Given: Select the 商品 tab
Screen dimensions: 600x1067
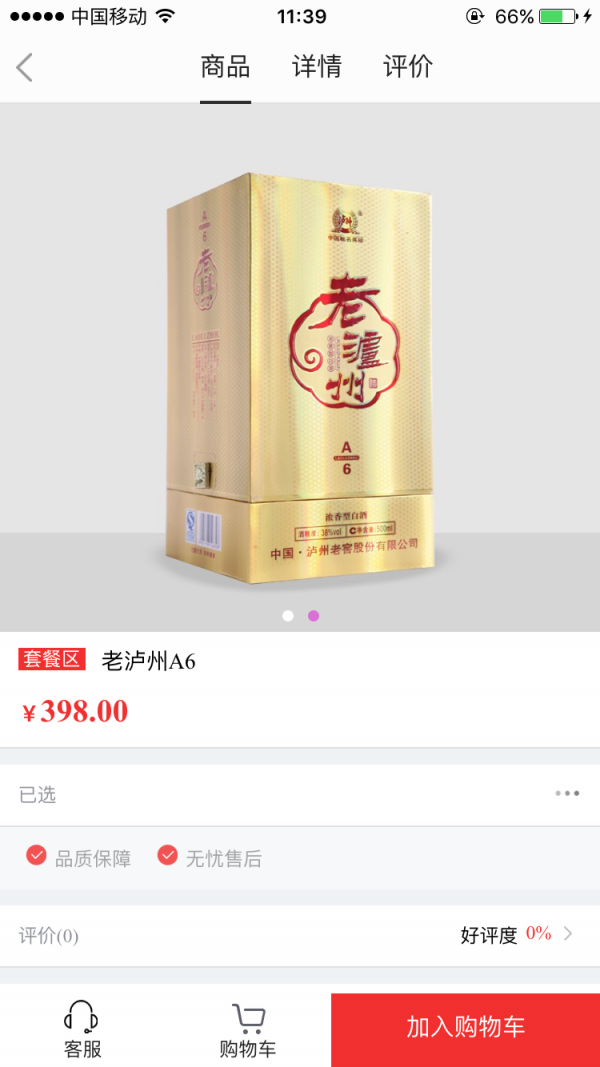Looking at the screenshot, I should [x=225, y=67].
